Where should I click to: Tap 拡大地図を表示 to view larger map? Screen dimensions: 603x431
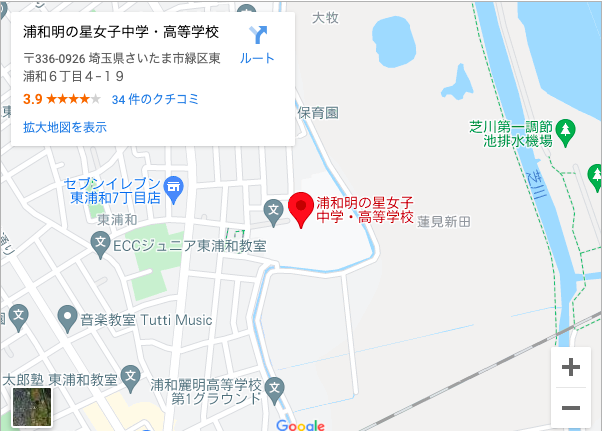pyautogui.click(x=65, y=127)
